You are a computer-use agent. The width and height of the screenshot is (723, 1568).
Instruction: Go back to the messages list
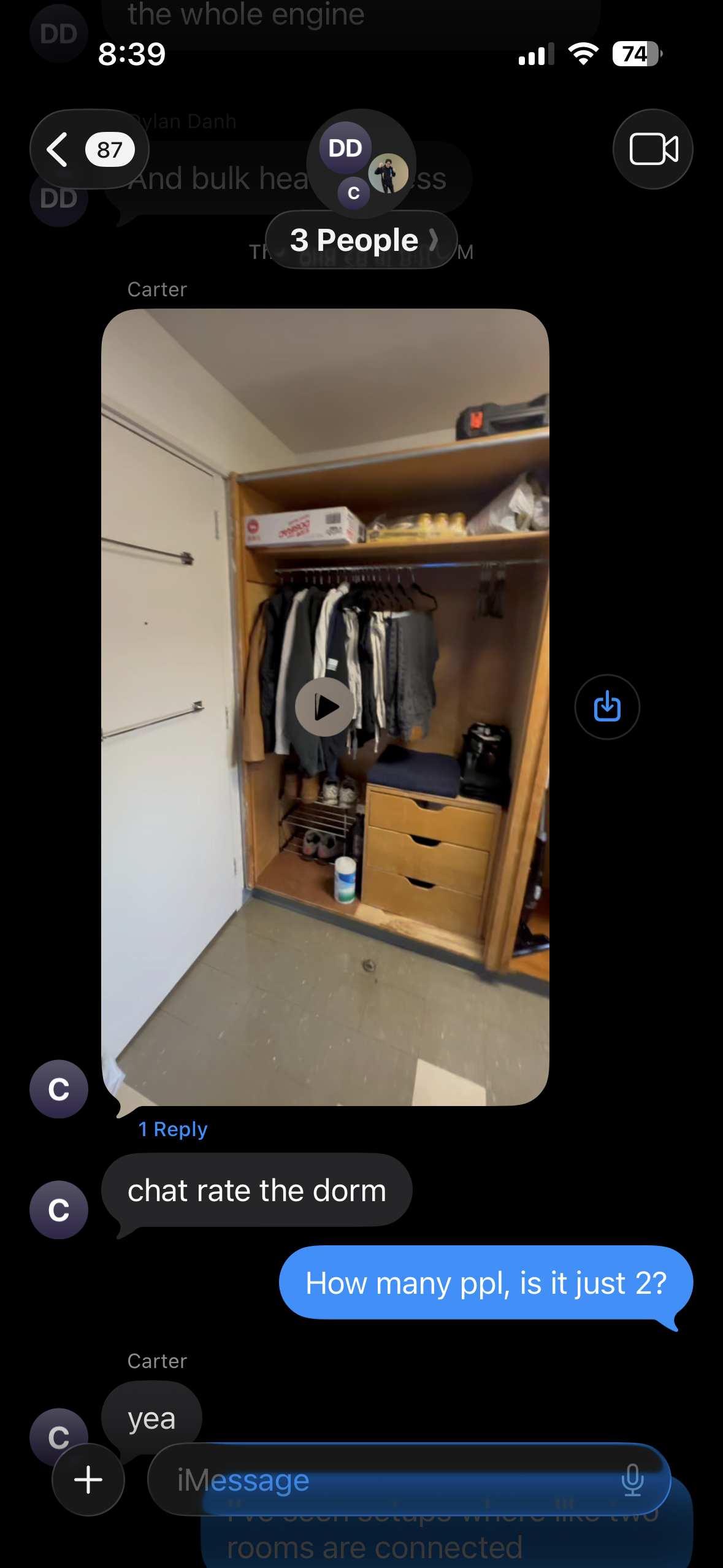[90, 149]
